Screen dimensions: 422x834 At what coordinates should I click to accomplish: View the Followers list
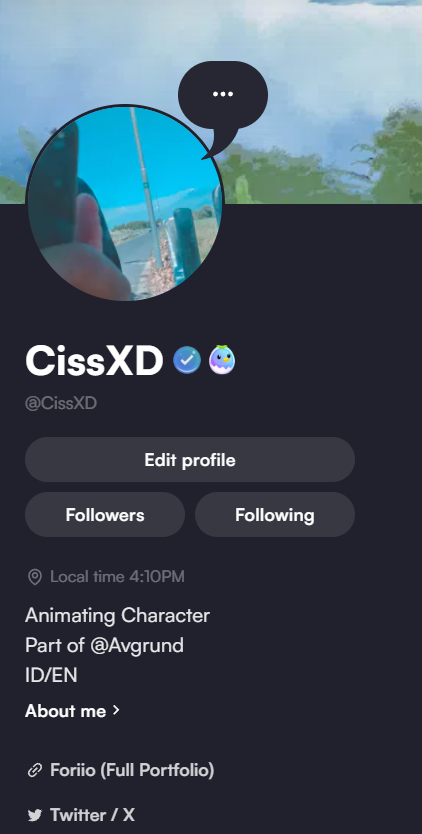105,514
